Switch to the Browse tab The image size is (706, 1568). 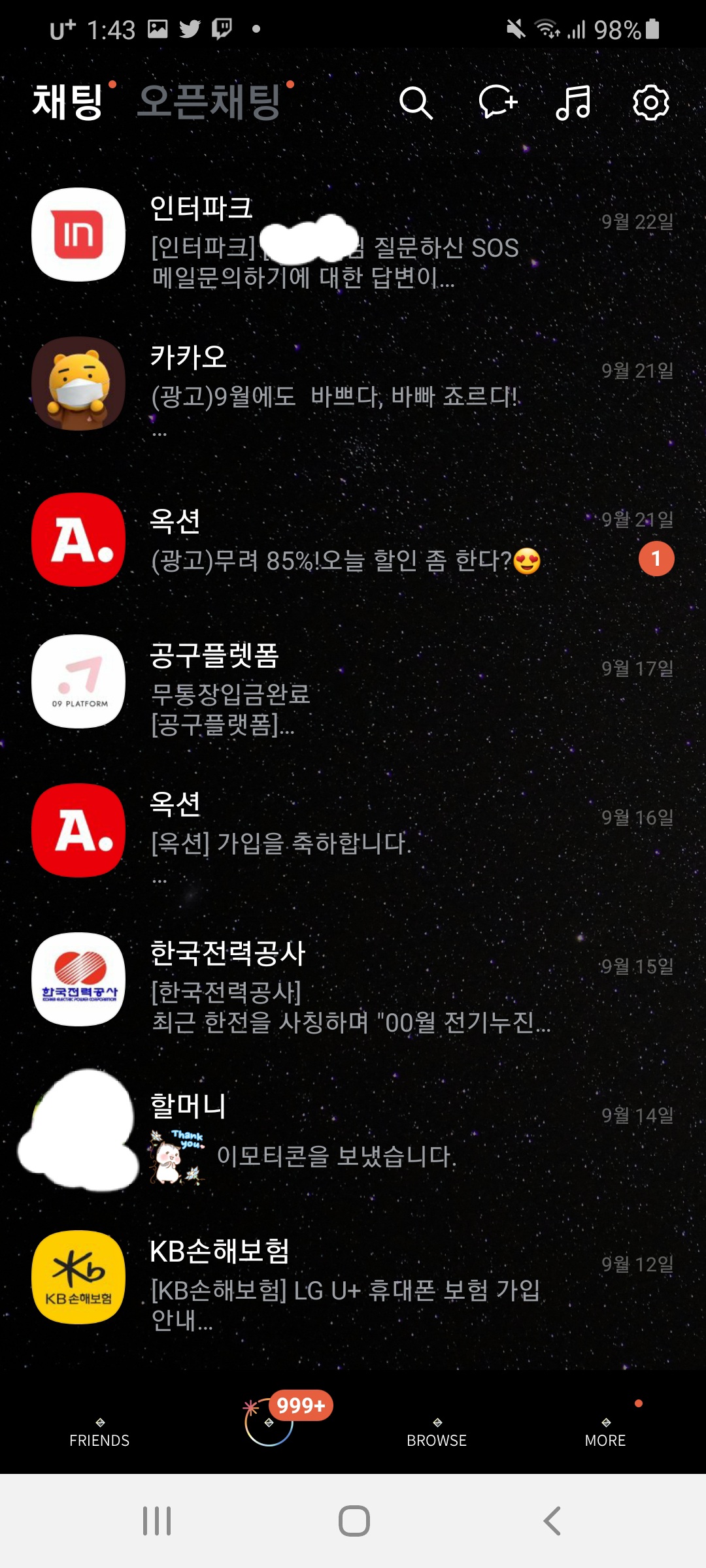[x=437, y=1431]
